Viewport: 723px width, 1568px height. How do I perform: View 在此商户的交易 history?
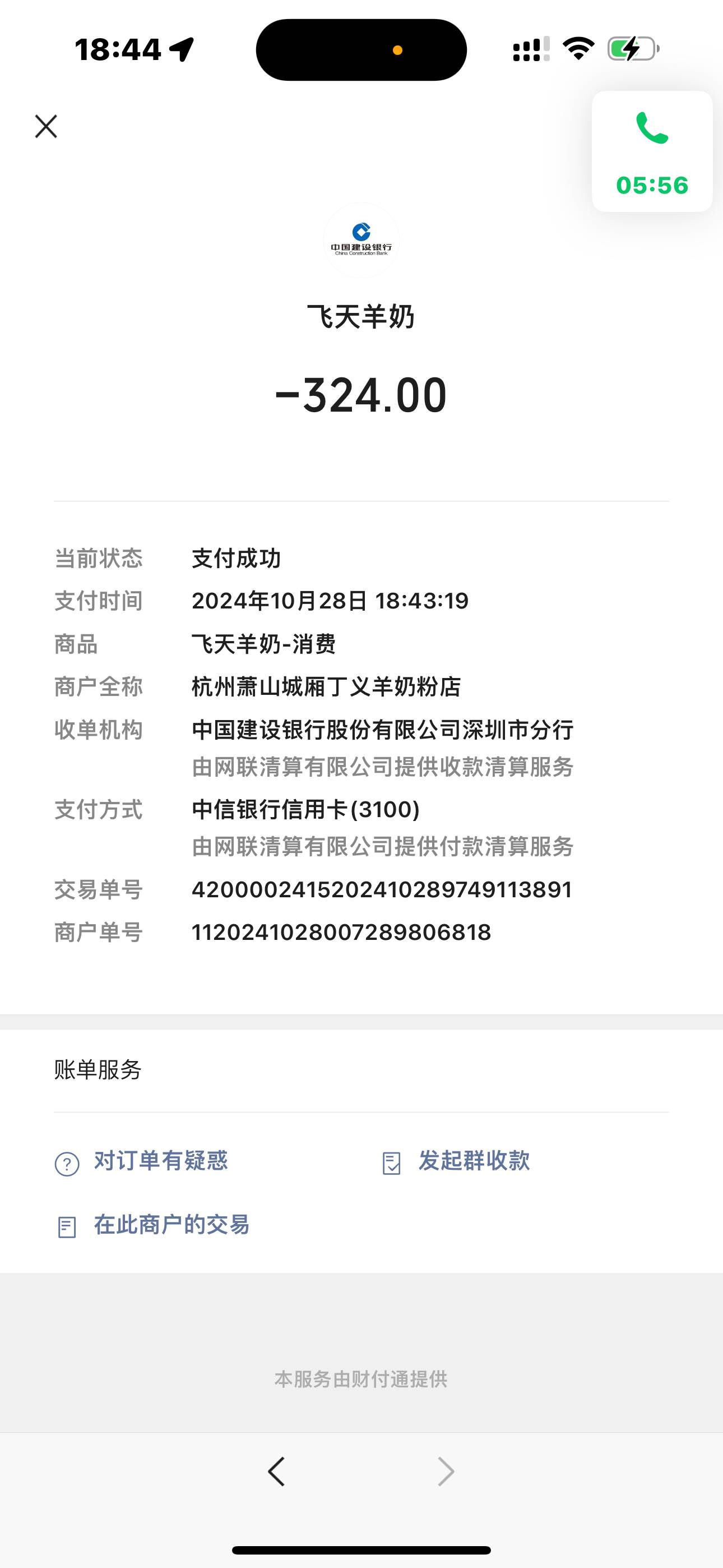[171, 1225]
